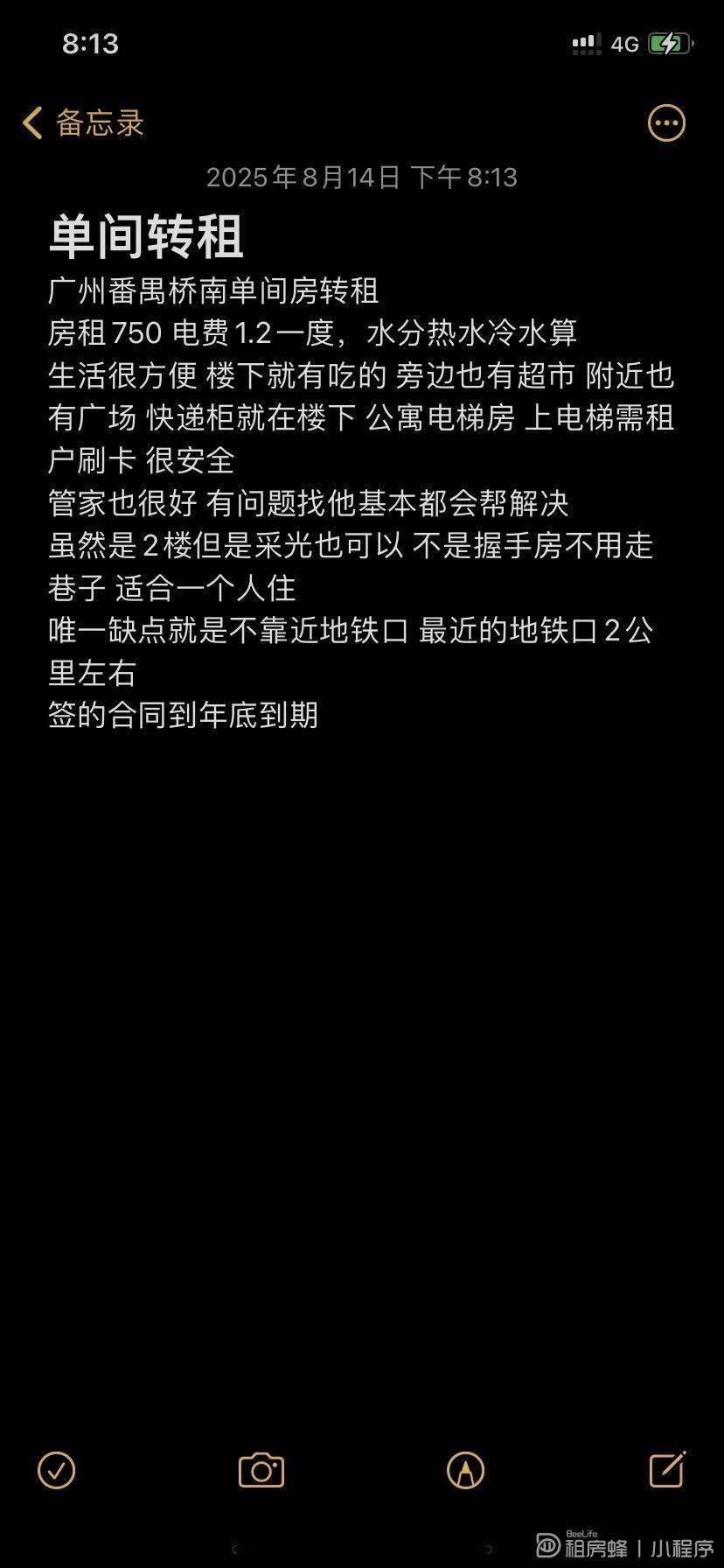Compose a new note
This screenshot has height=1568, width=724.
pyautogui.click(x=668, y=1469)
